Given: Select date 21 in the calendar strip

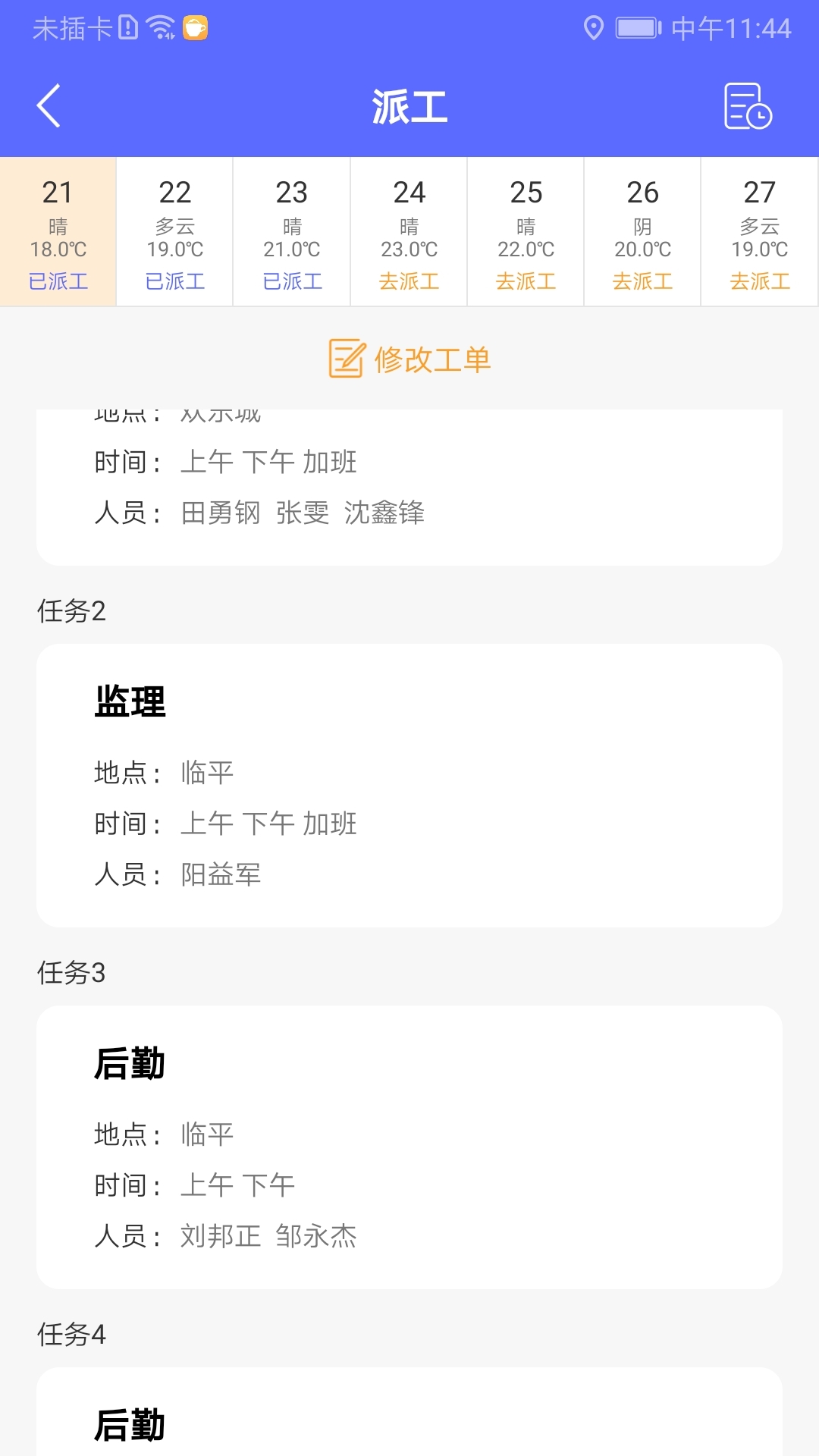Looking at the screenshot, I should (58, 232).
